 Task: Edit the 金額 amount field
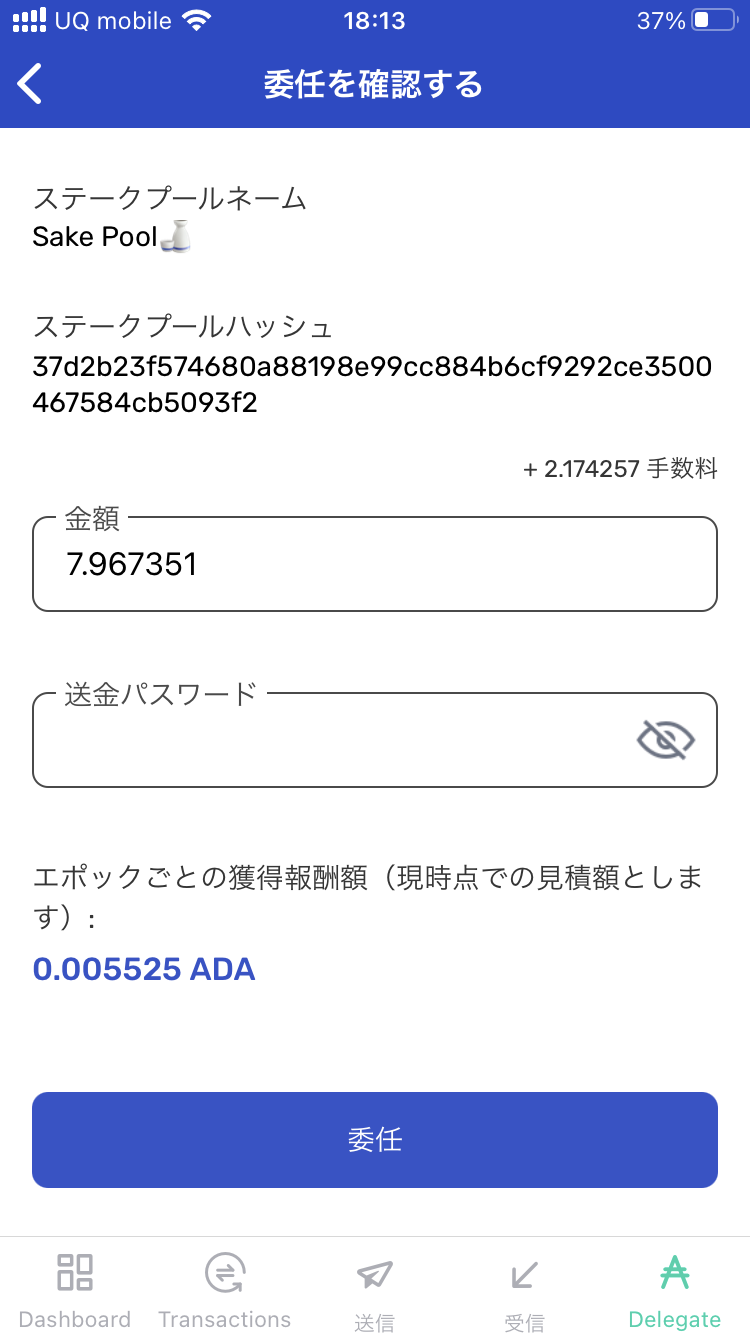pos(374,565)
